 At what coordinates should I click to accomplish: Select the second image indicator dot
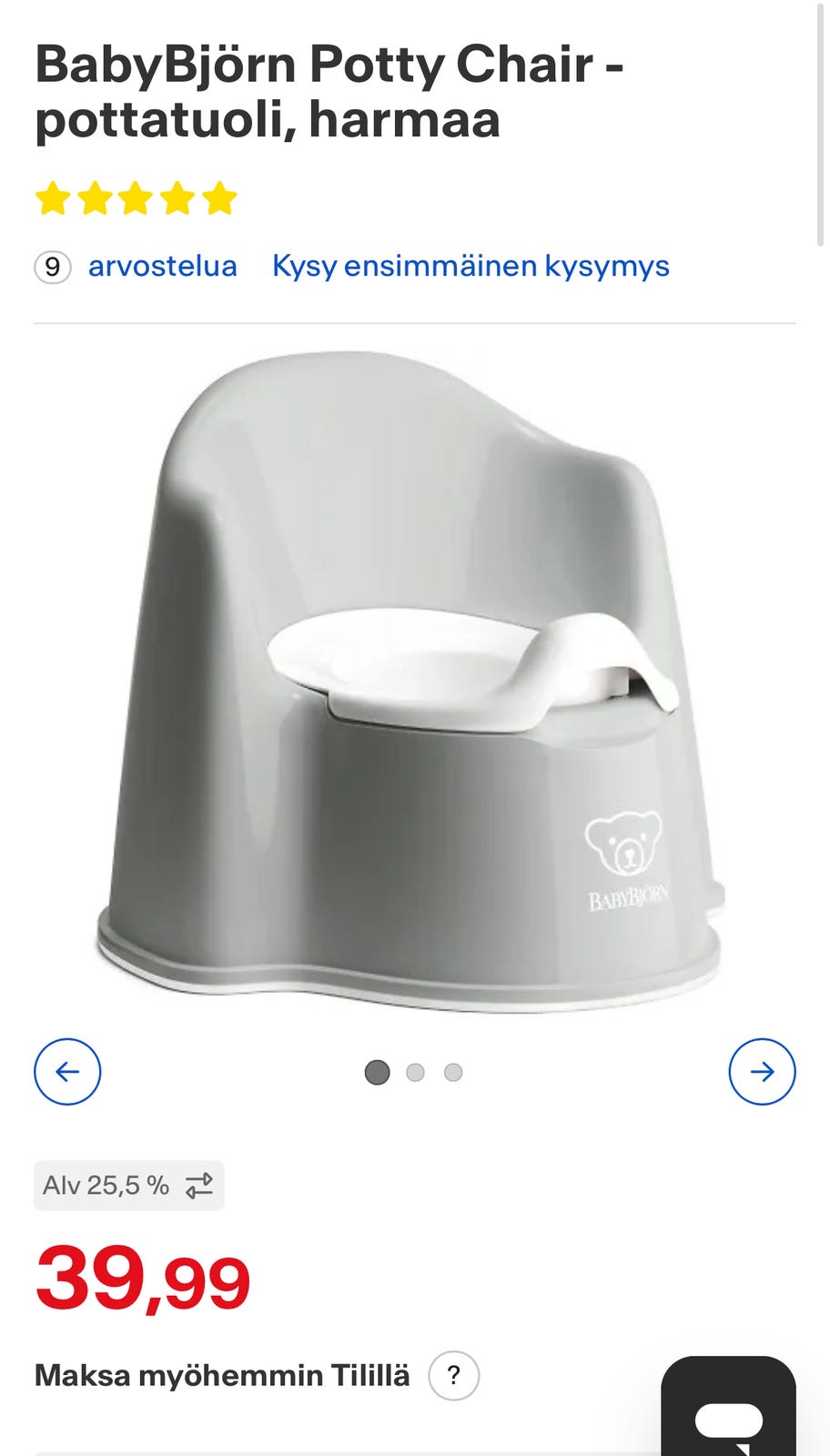[x=415, y=1073]
